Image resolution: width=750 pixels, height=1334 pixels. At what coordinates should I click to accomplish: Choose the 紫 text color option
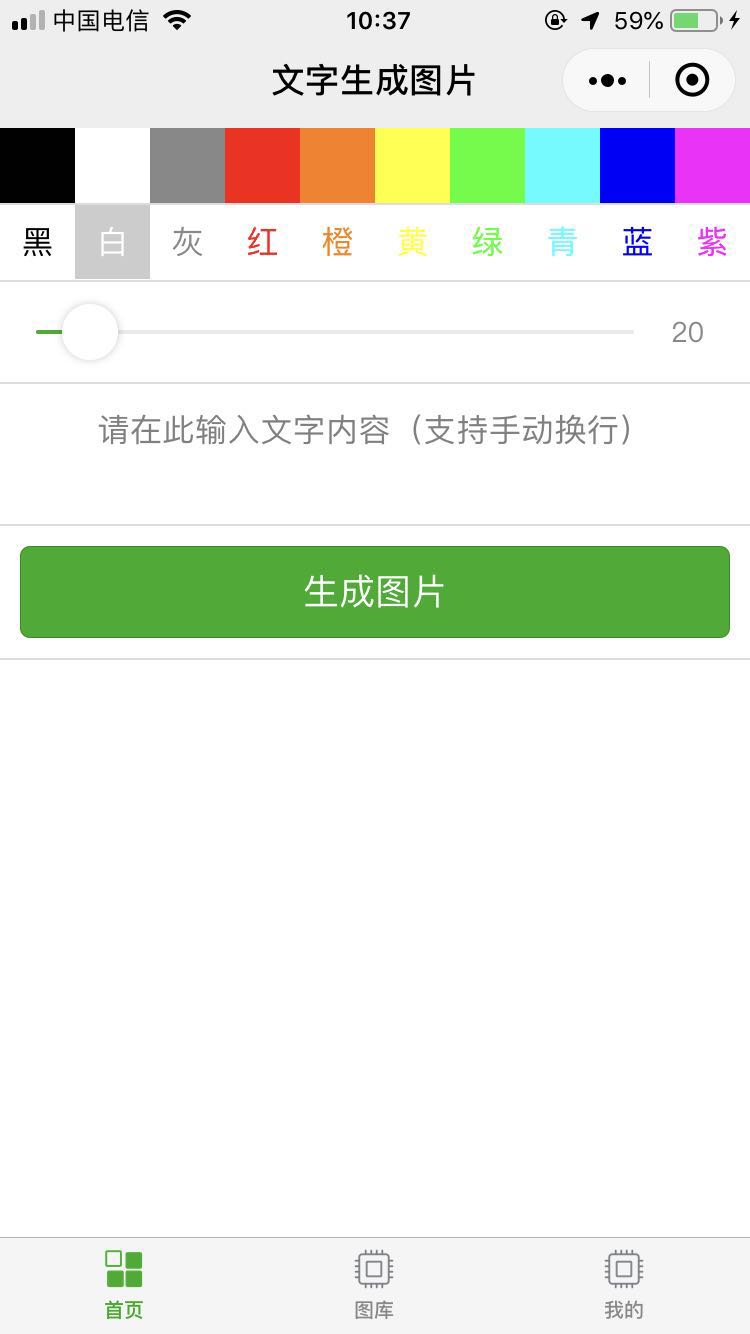712,242
